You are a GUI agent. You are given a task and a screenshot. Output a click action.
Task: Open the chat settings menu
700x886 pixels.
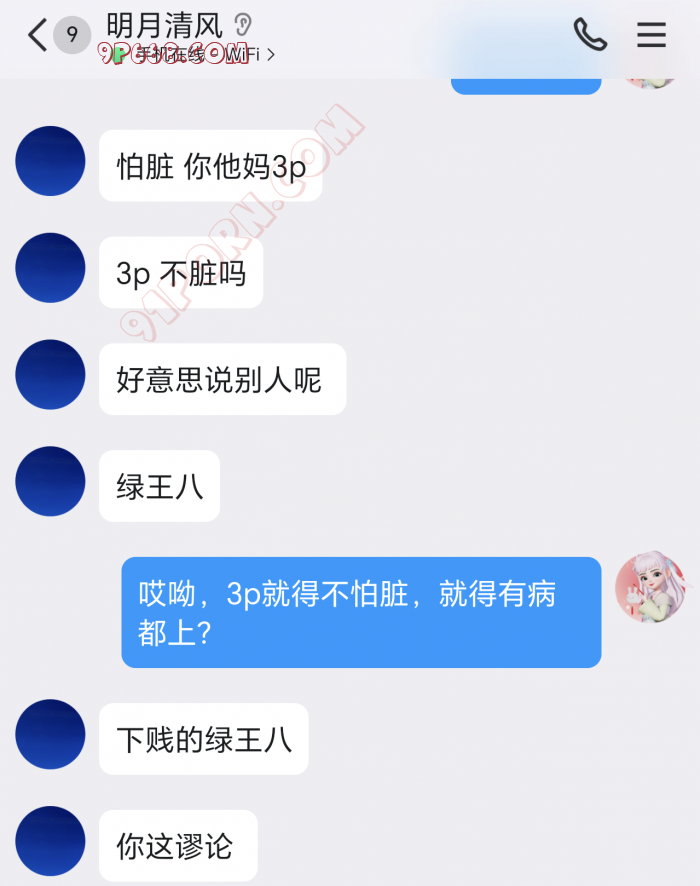(x=651, y=35)
